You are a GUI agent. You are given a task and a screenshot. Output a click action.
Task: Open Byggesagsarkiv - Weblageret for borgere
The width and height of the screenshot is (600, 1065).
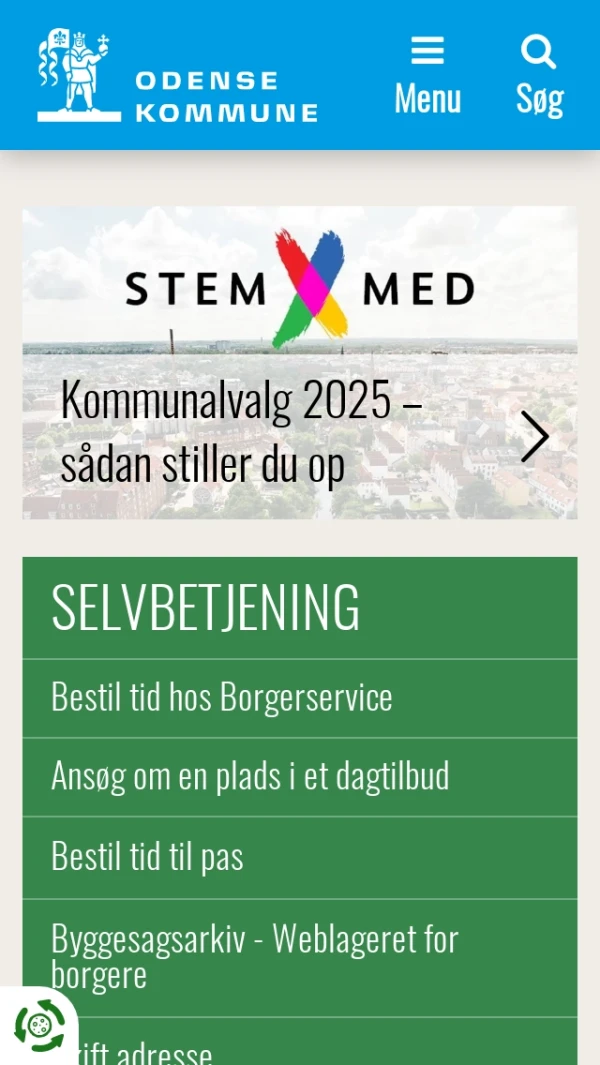pyautogui.click(x=254, y=956)
